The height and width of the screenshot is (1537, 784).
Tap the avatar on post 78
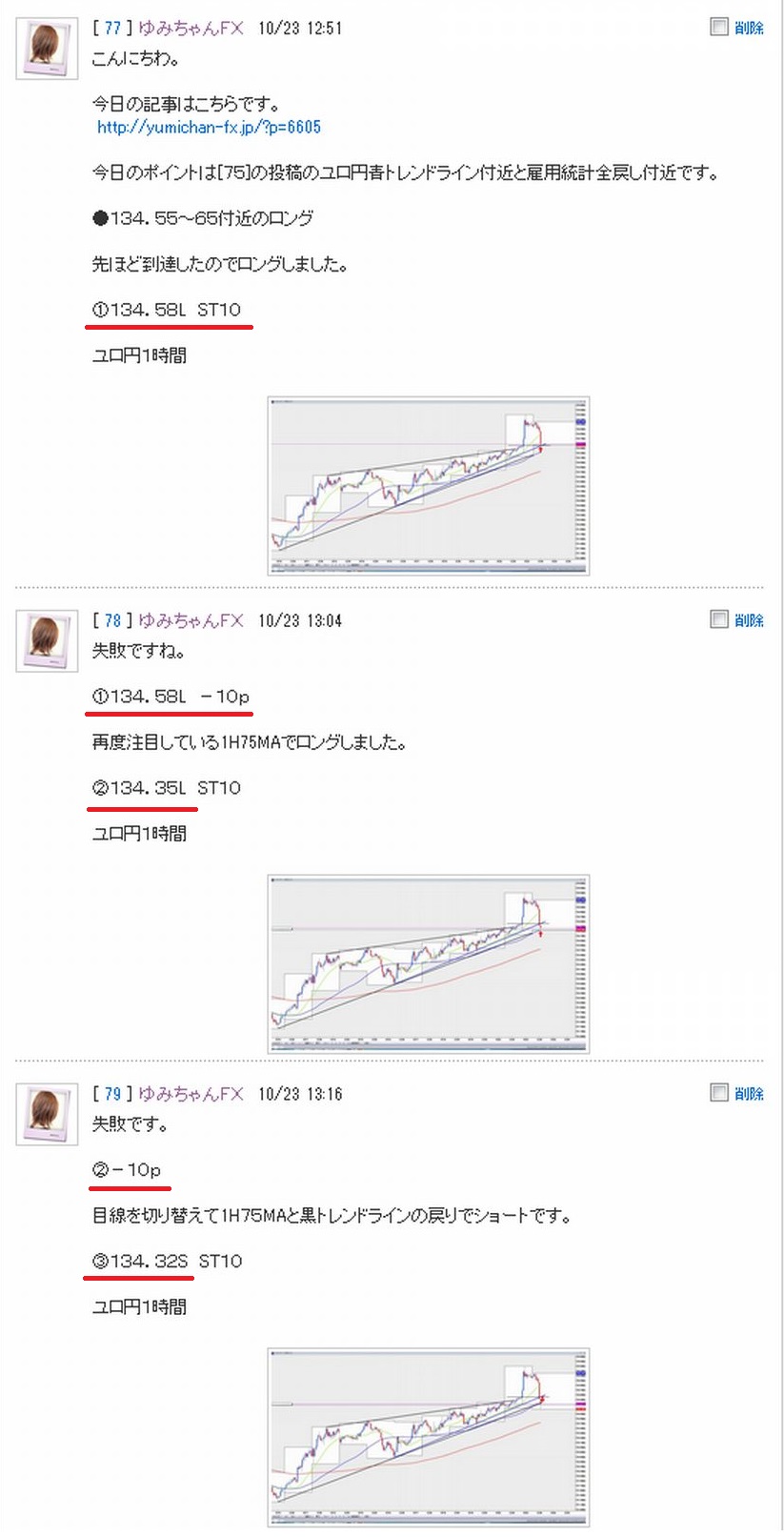[47, 640]
